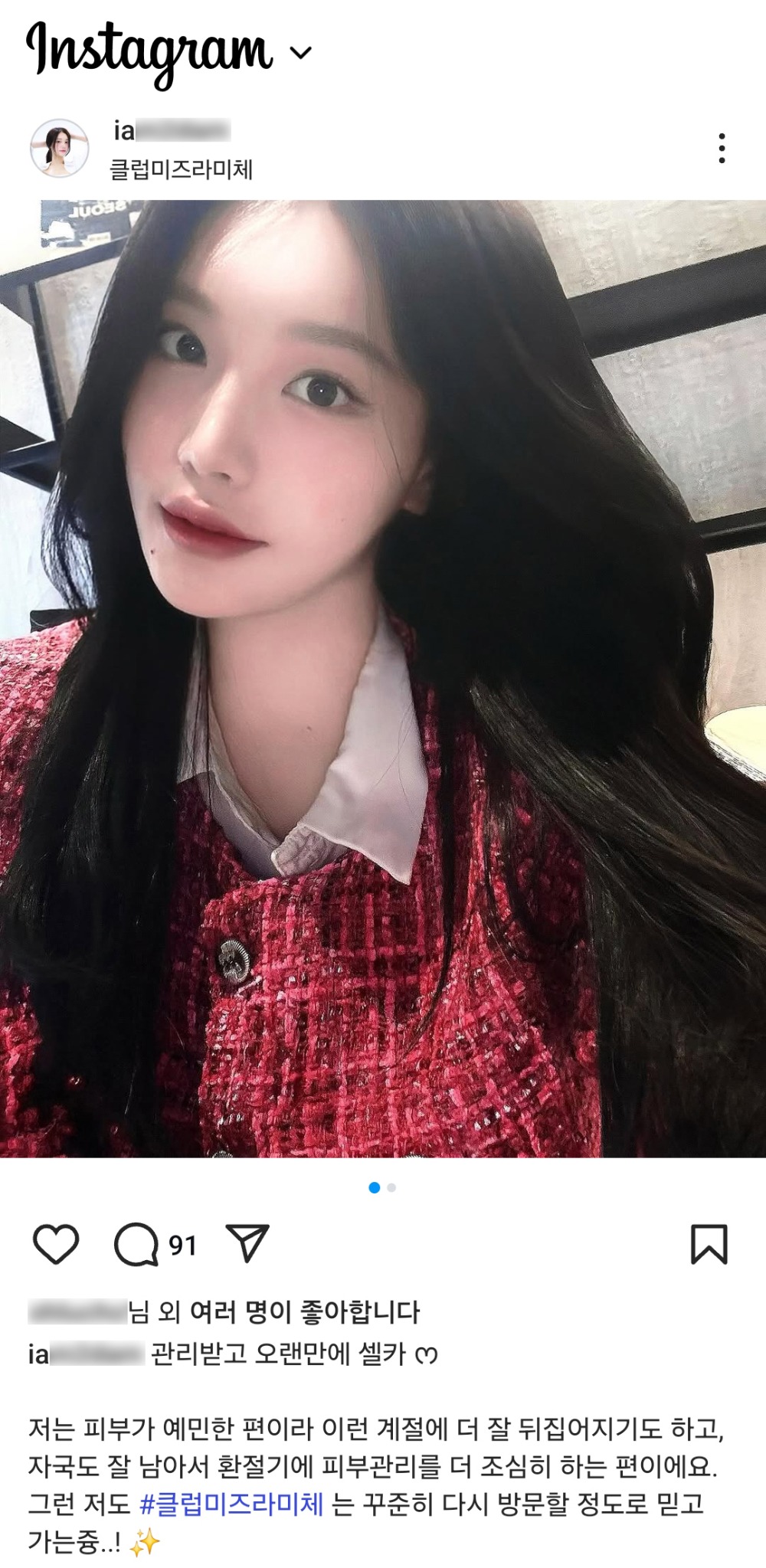This screenshot has height=1568, width=766.
Task: Share the post via paper plane icon
Action: 247,1243
